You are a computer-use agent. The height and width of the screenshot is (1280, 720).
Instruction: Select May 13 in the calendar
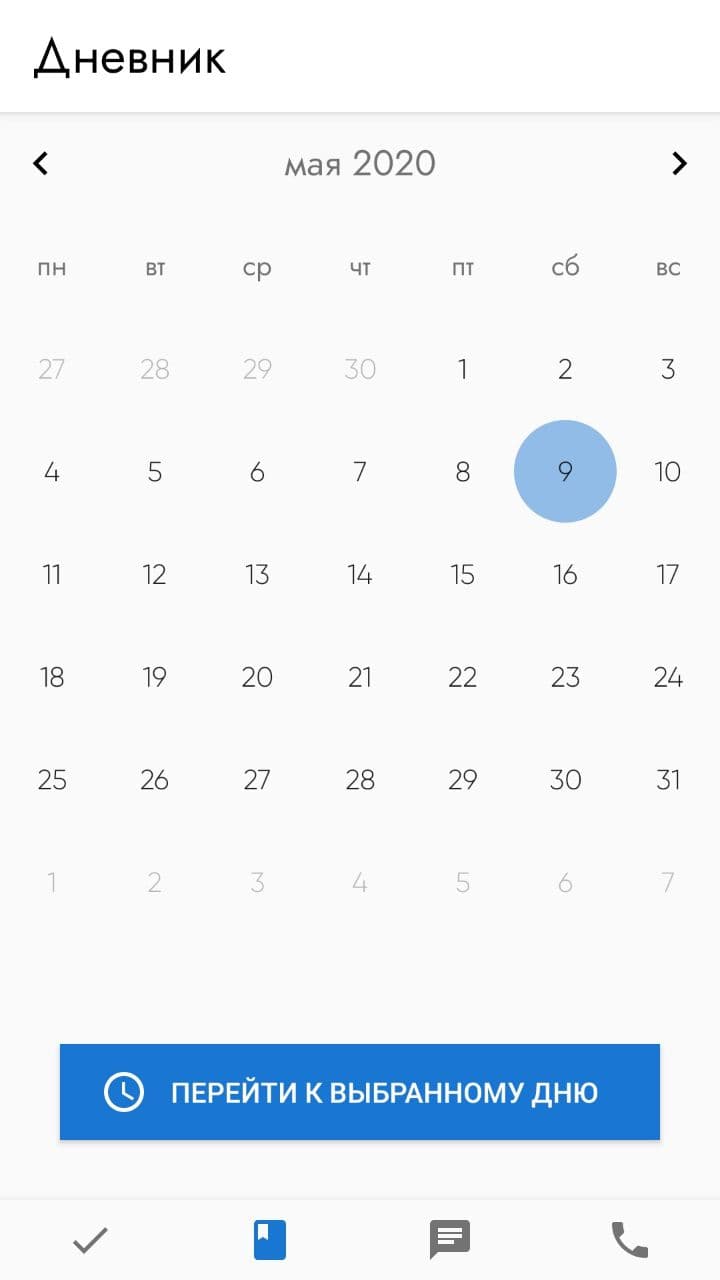click(257, 575)
